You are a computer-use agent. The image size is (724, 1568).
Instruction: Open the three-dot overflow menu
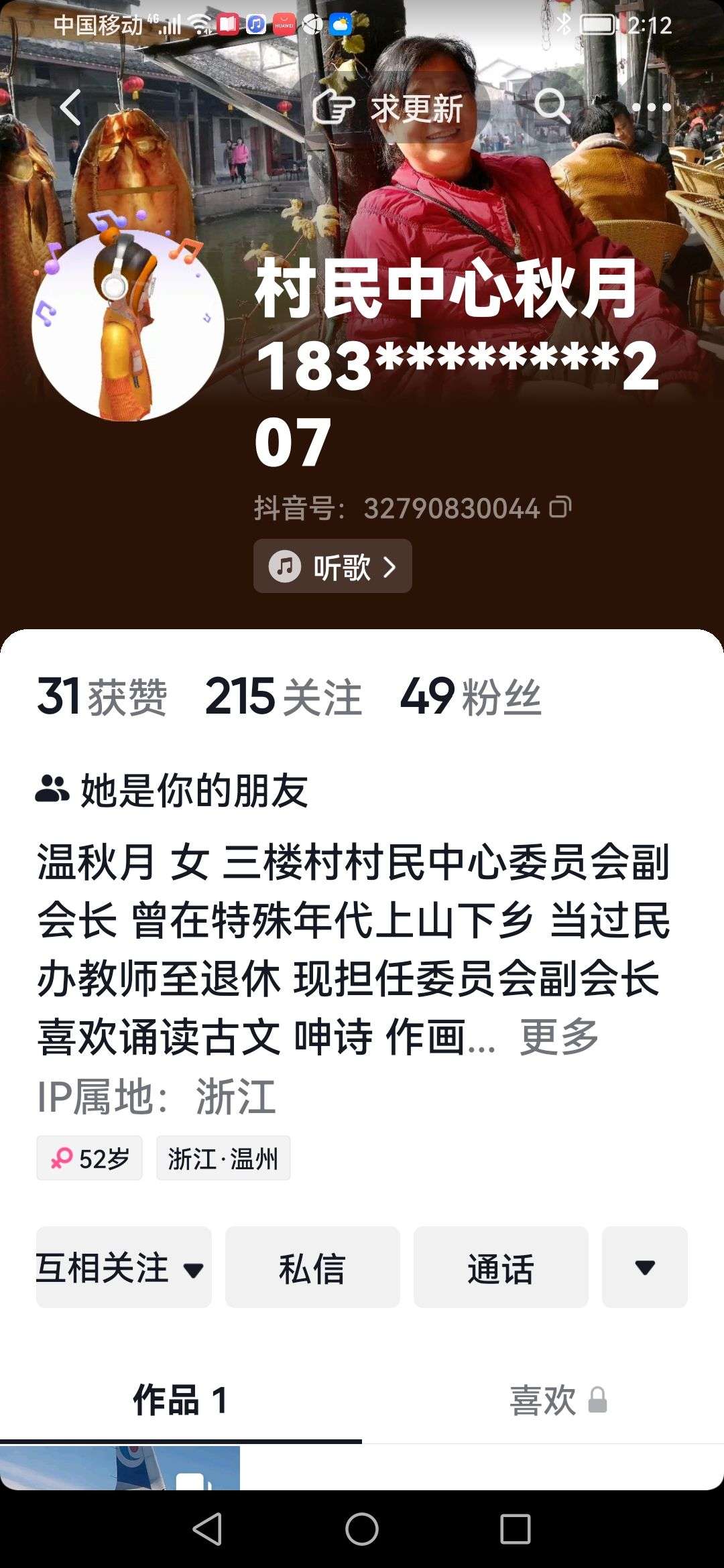pos(651,107)
